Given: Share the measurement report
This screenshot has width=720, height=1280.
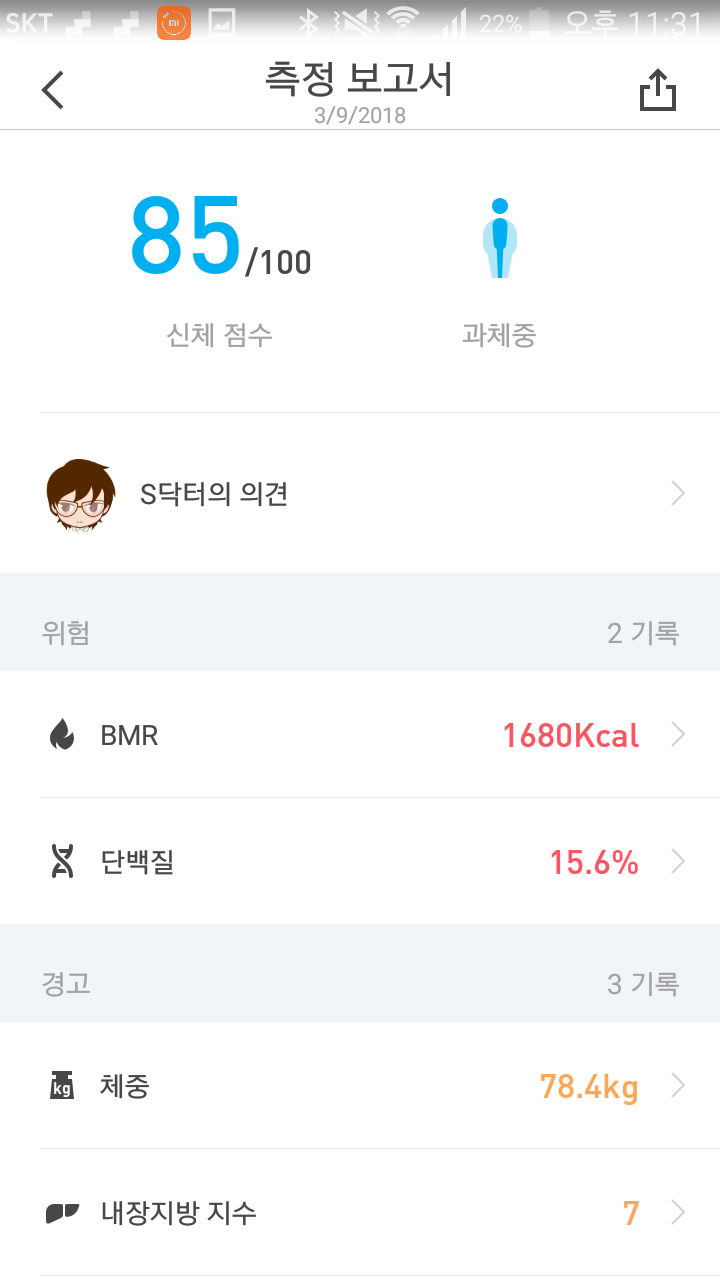Looking at the screenshot, I should pyautogui.click(x=658, y=90).
